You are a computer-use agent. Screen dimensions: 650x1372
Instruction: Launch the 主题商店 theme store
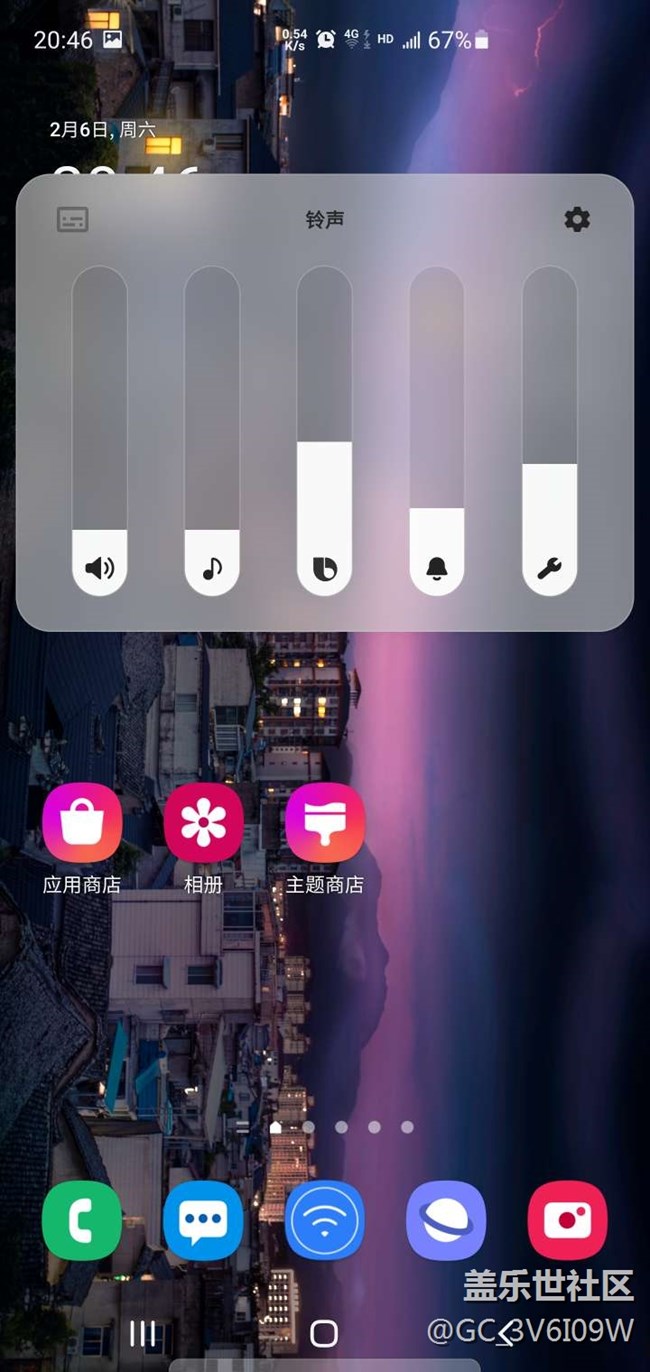(x=324, y=823)
